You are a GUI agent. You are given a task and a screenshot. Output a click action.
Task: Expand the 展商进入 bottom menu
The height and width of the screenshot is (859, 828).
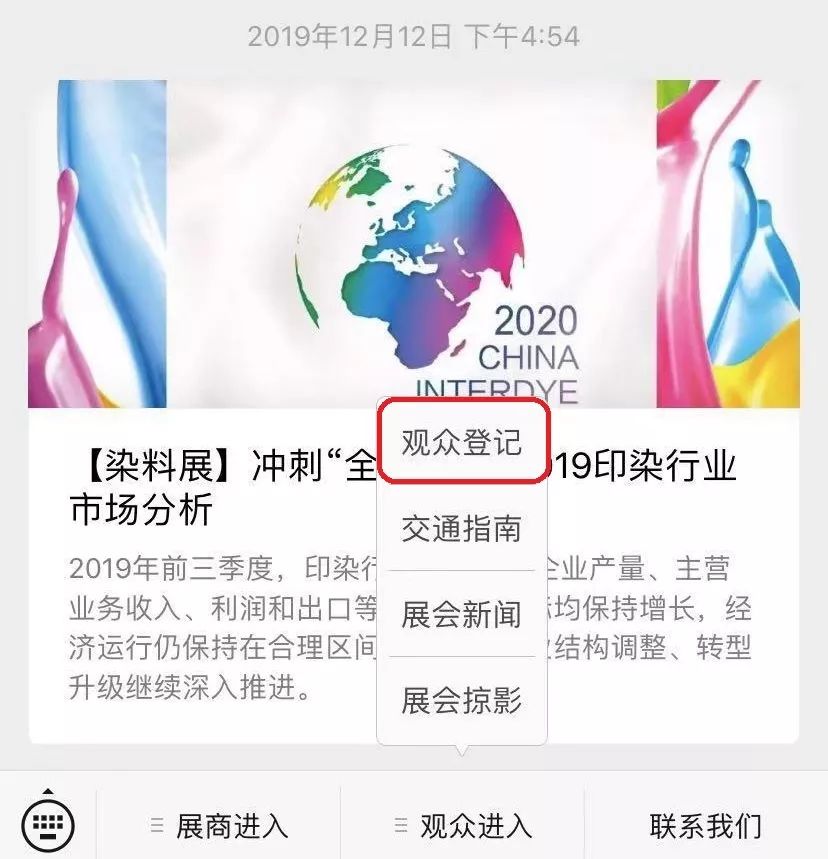tap(219, 826)
